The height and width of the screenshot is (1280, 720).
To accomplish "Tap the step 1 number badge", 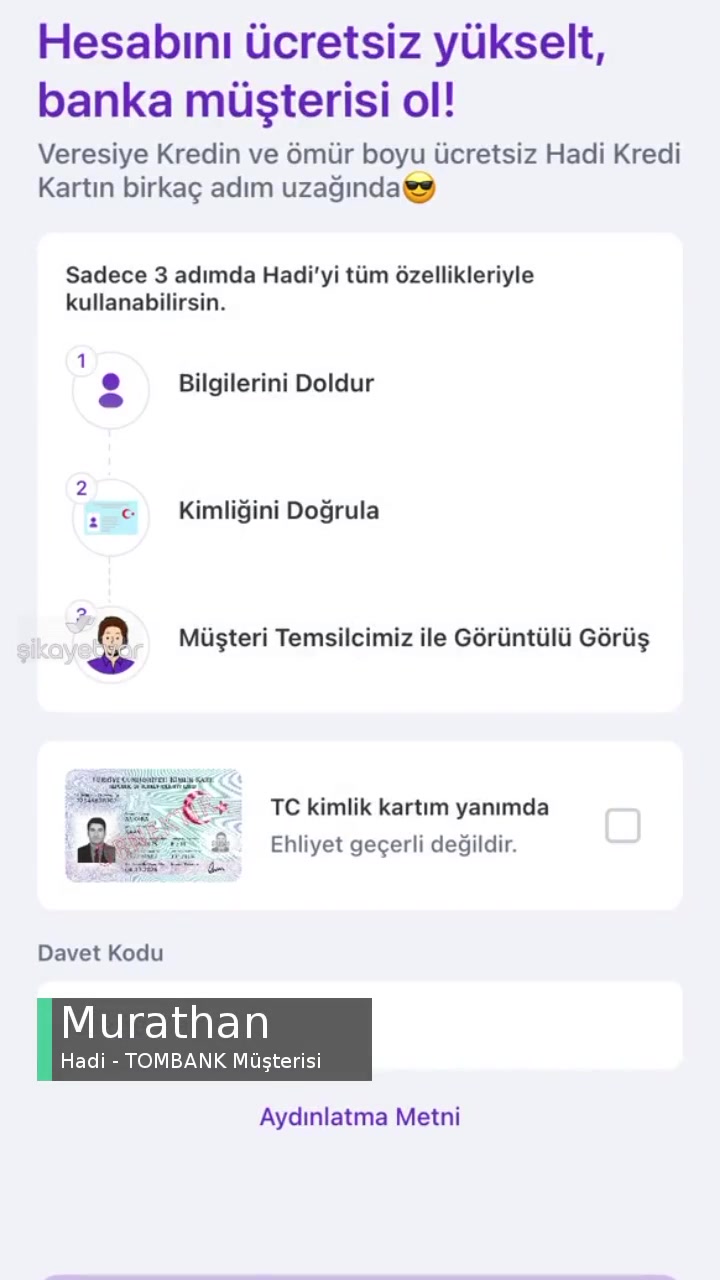I will tap(81, 361).
